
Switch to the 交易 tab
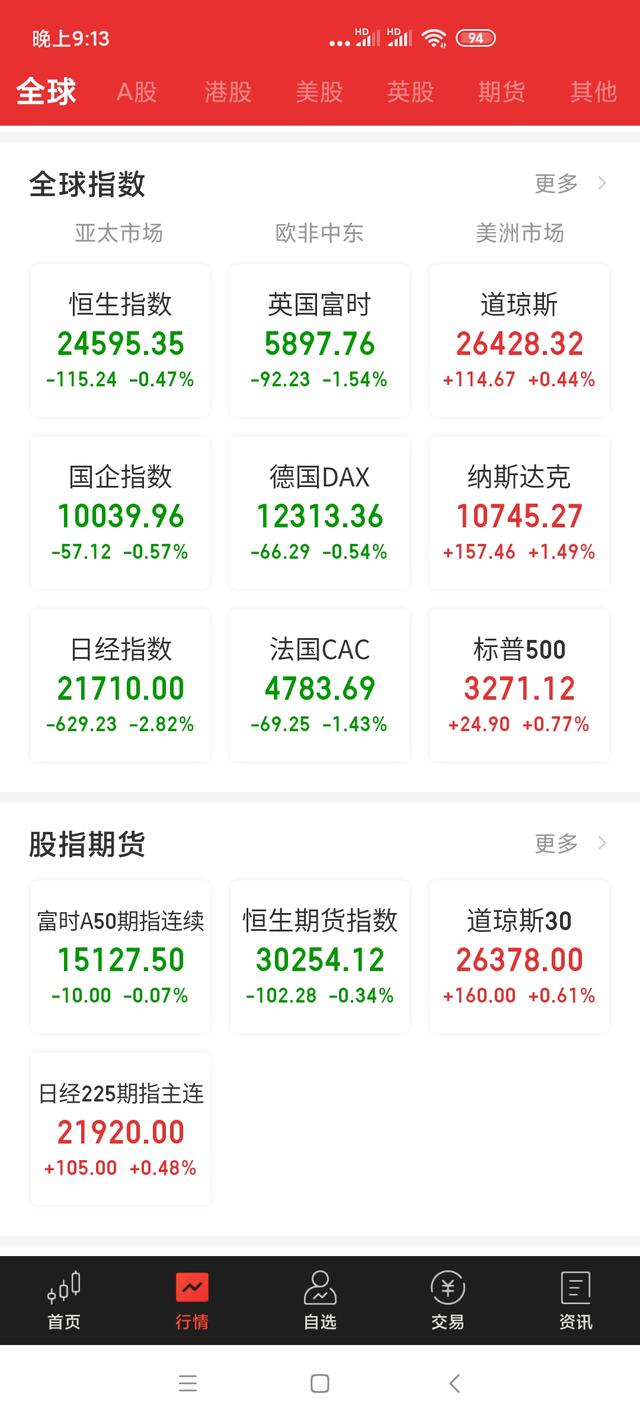point(448,1300)
